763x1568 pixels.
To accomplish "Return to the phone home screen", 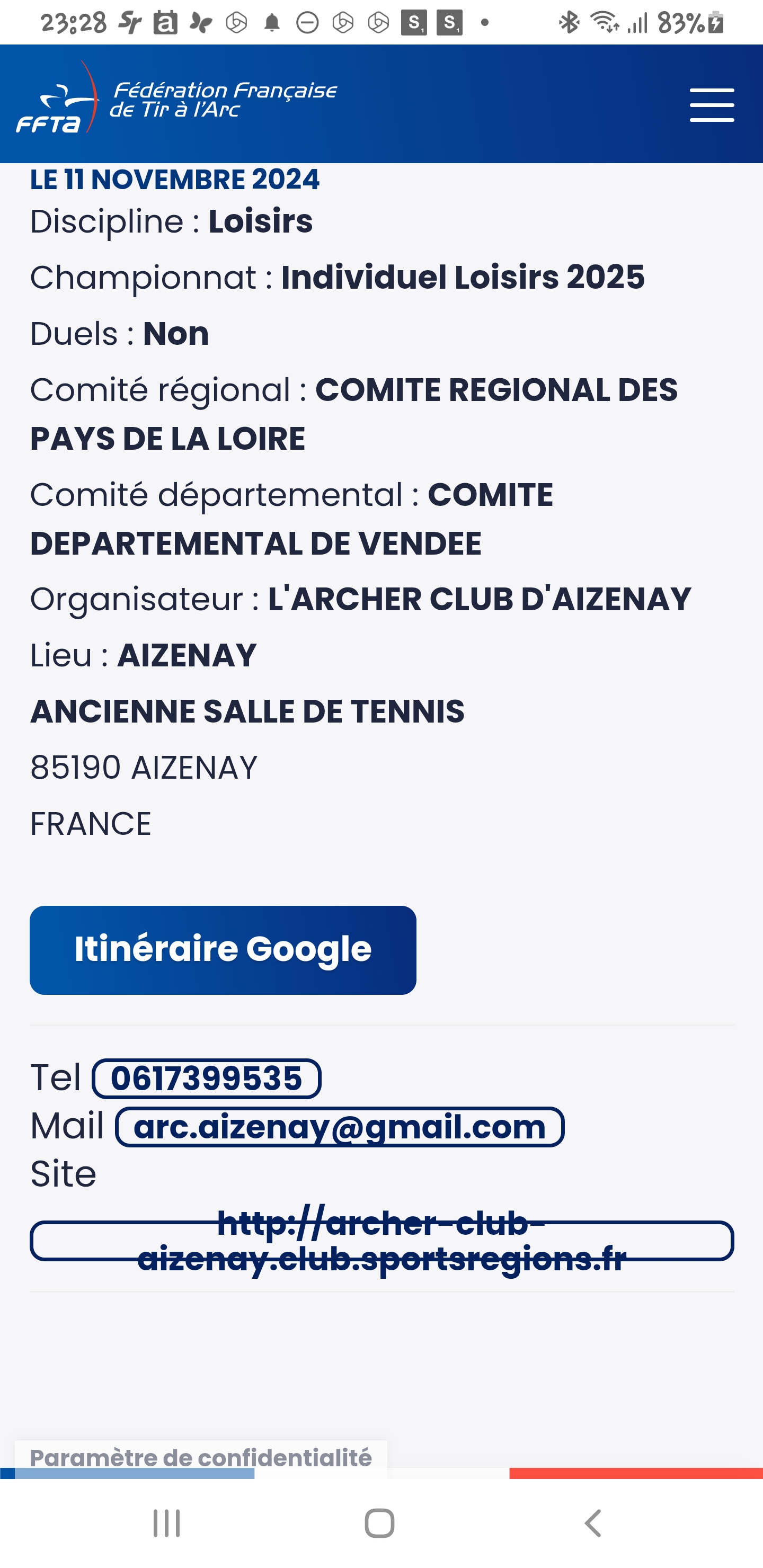I will (x=380, y=1524).
